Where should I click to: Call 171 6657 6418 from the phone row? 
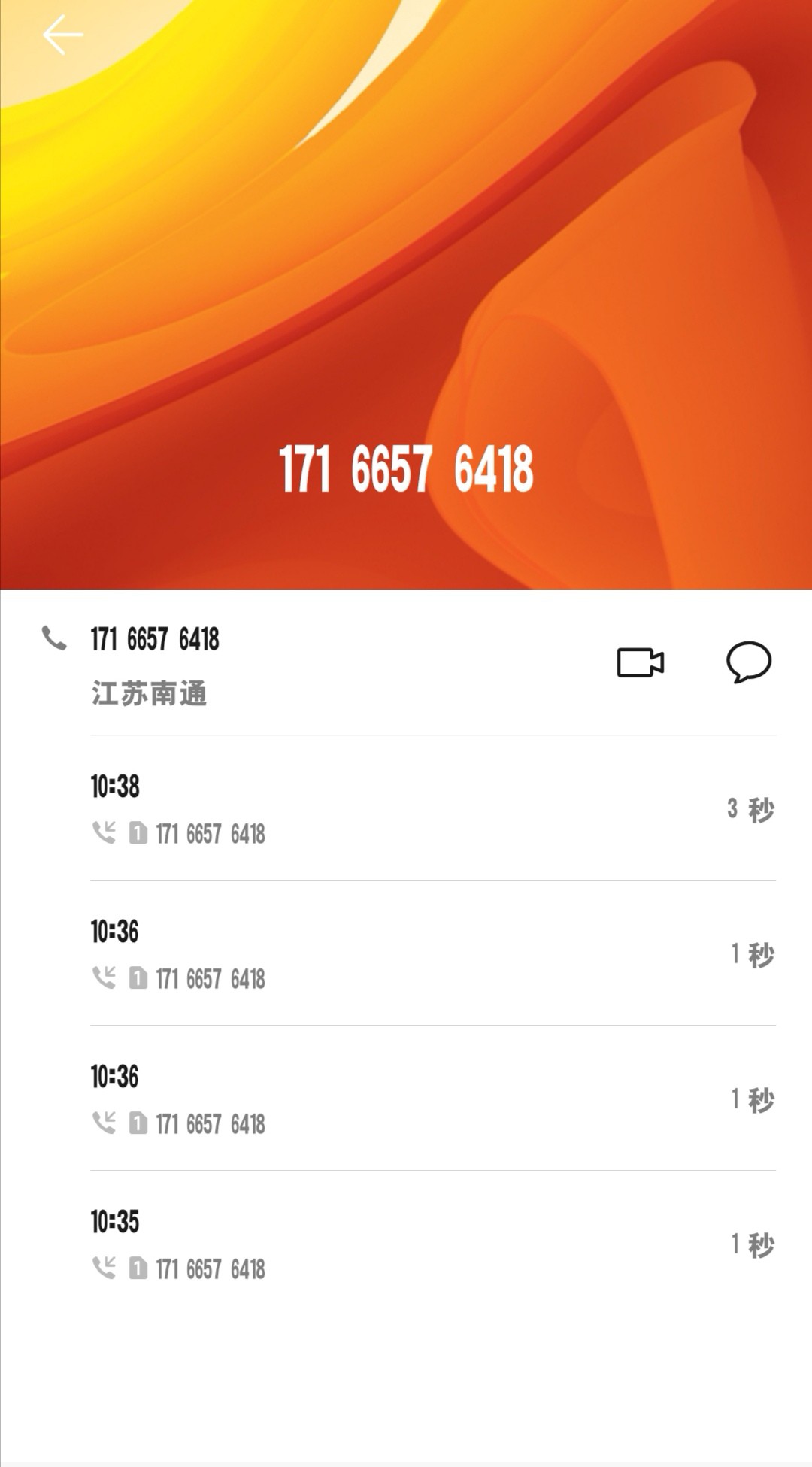click(154, 640)
